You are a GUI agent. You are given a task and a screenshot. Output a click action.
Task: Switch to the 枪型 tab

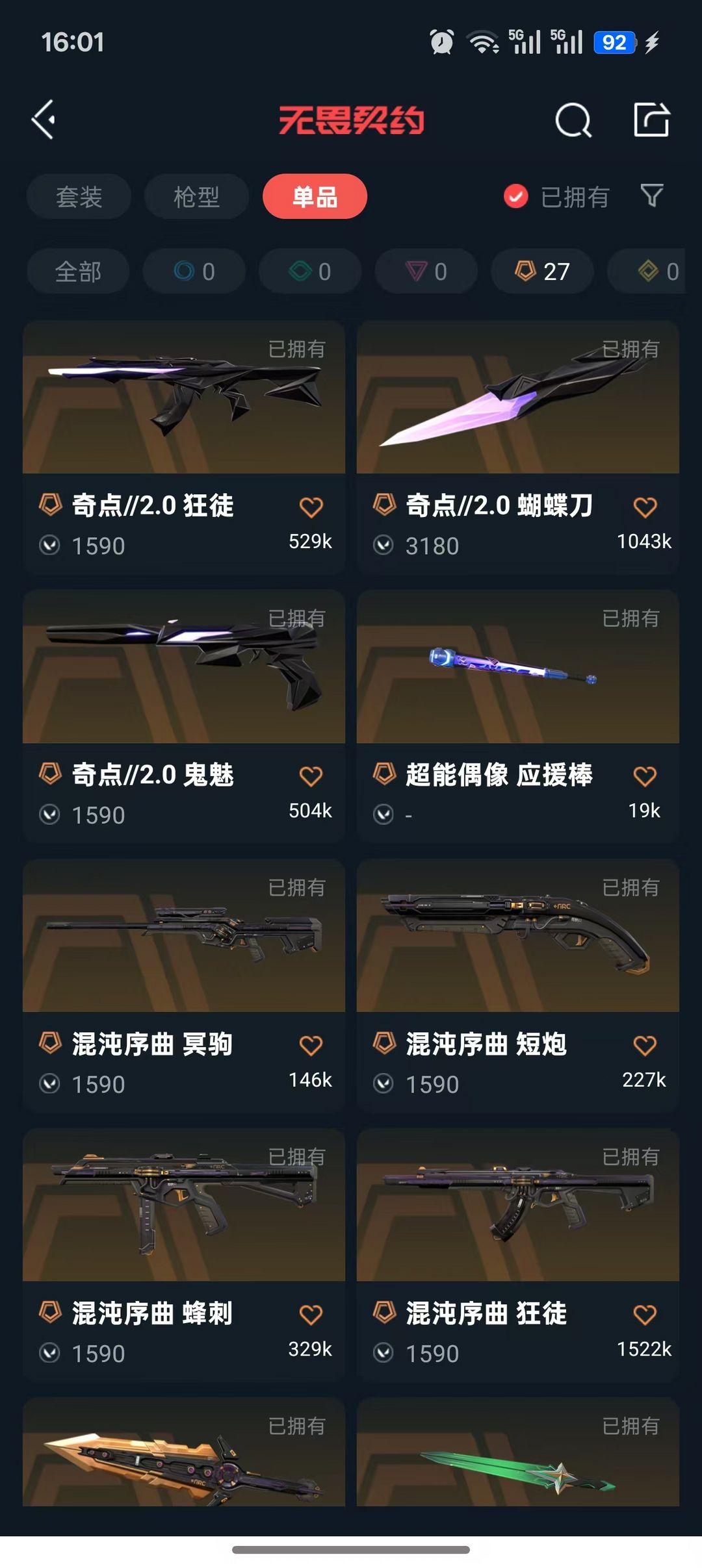196,196
